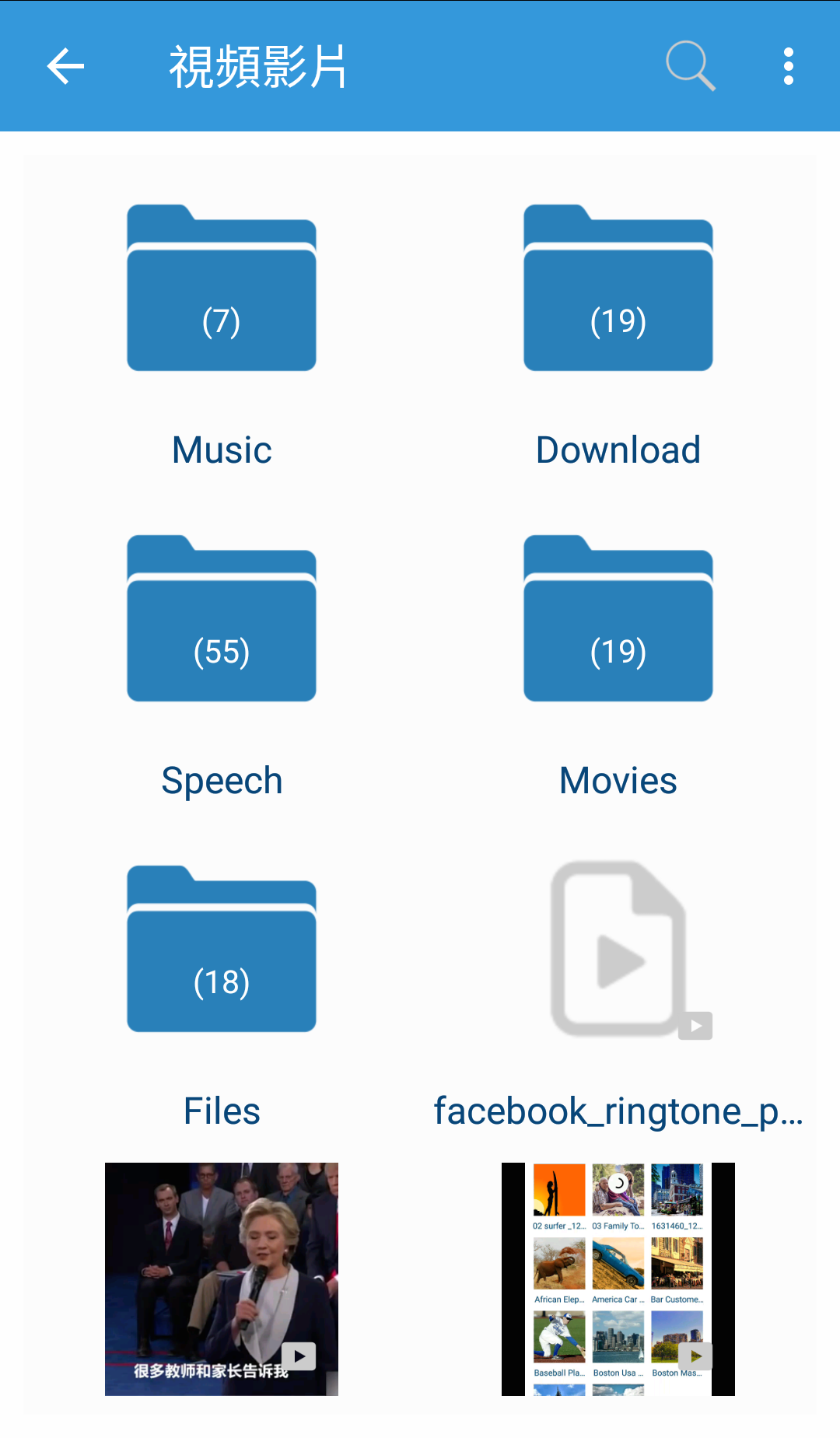The width and height of the screenshot is (840, 1438).
Task: Go back using the arrow icon
Action: [65, 66]
